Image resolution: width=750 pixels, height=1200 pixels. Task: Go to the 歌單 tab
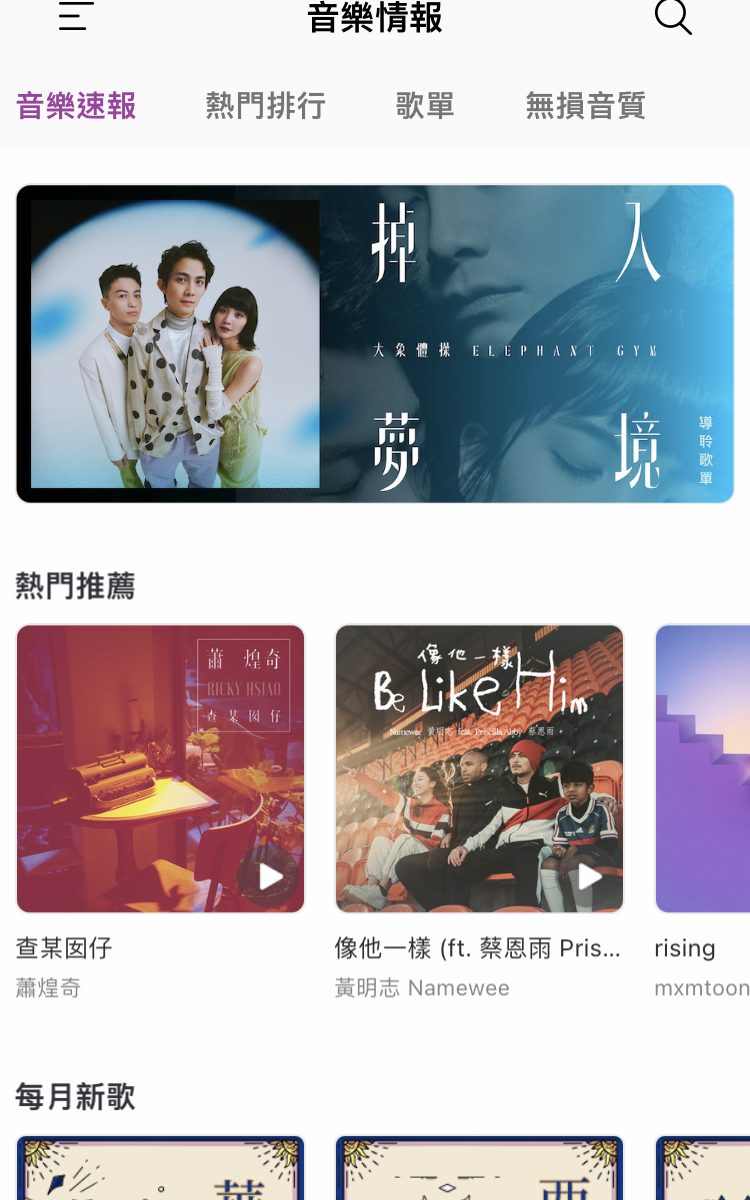tap(425, 106)
